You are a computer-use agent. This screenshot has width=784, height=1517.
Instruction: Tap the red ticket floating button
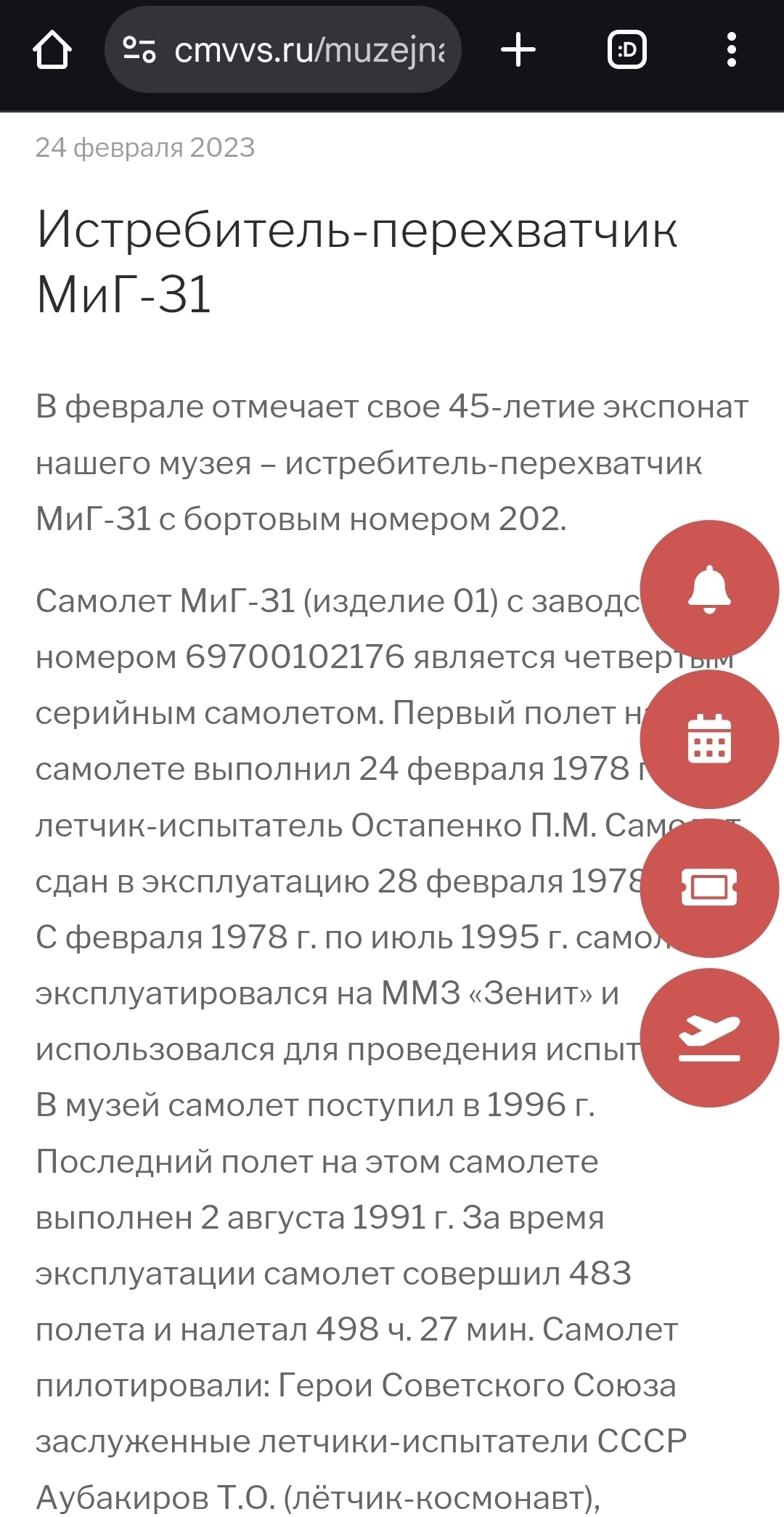click(x=709, y=888)
